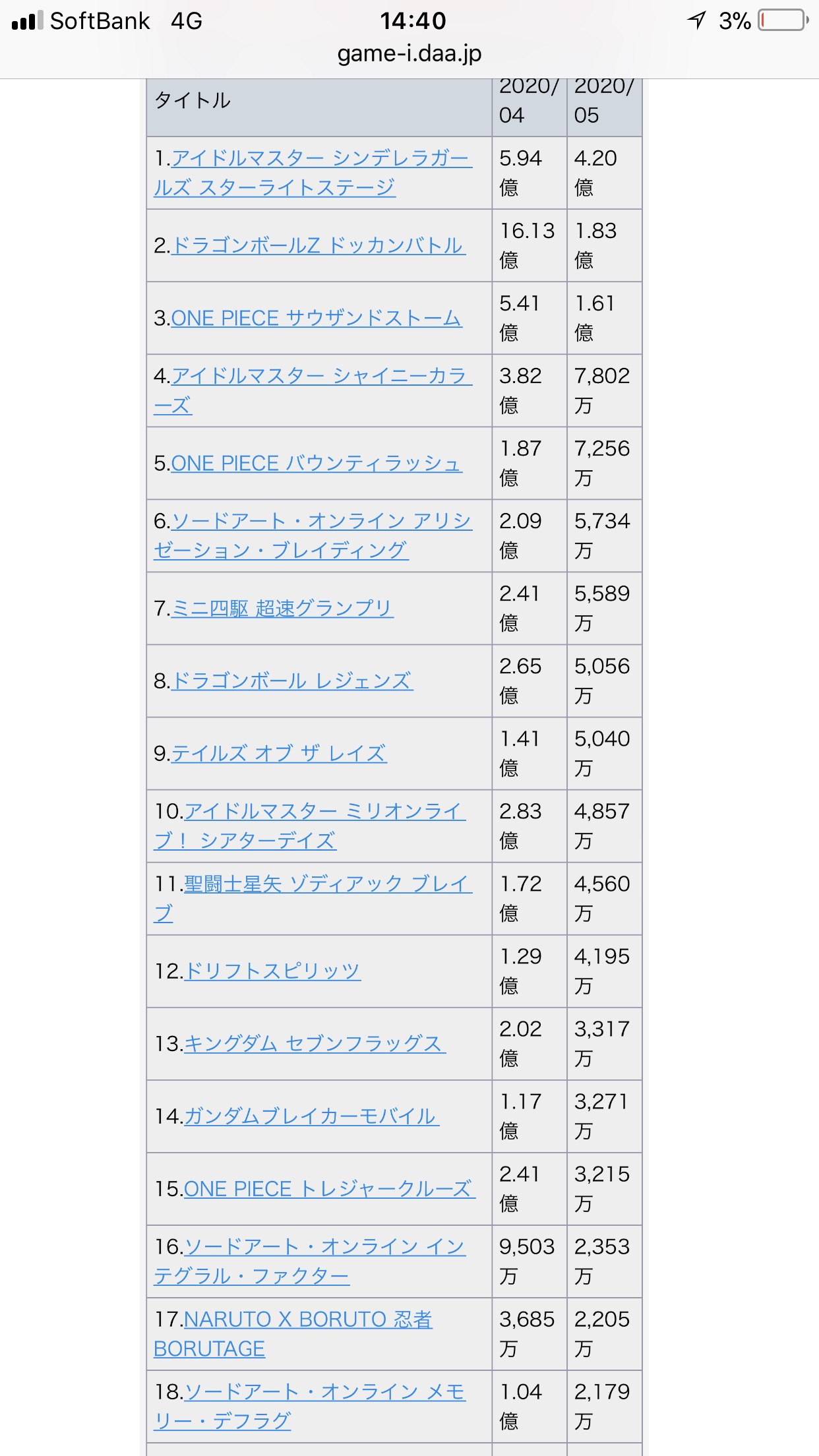Tap the game-i.daa.jp address bar
819x1456 pixels.
[409, 53]
